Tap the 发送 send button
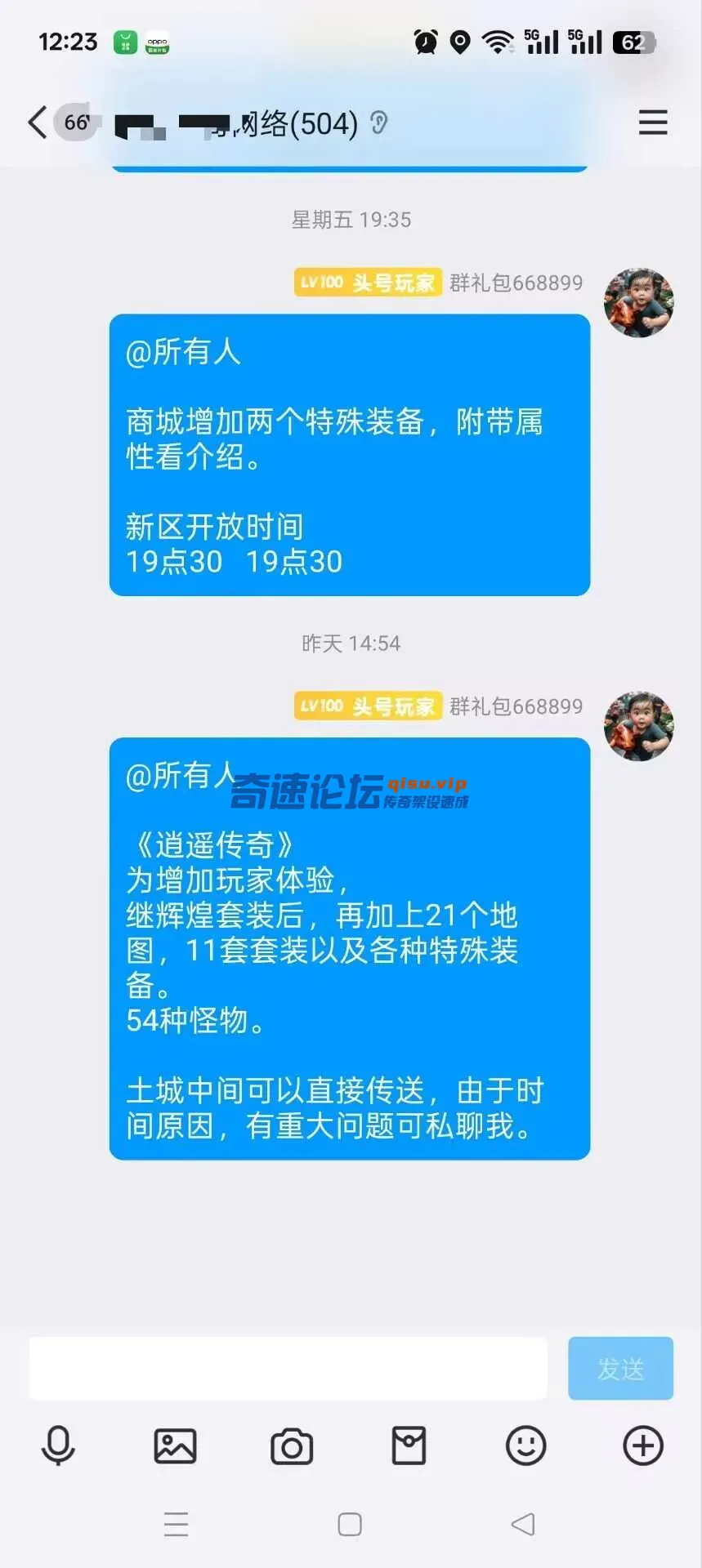This screenshot has width=702, height=1568. click(x=620, y=1369)
